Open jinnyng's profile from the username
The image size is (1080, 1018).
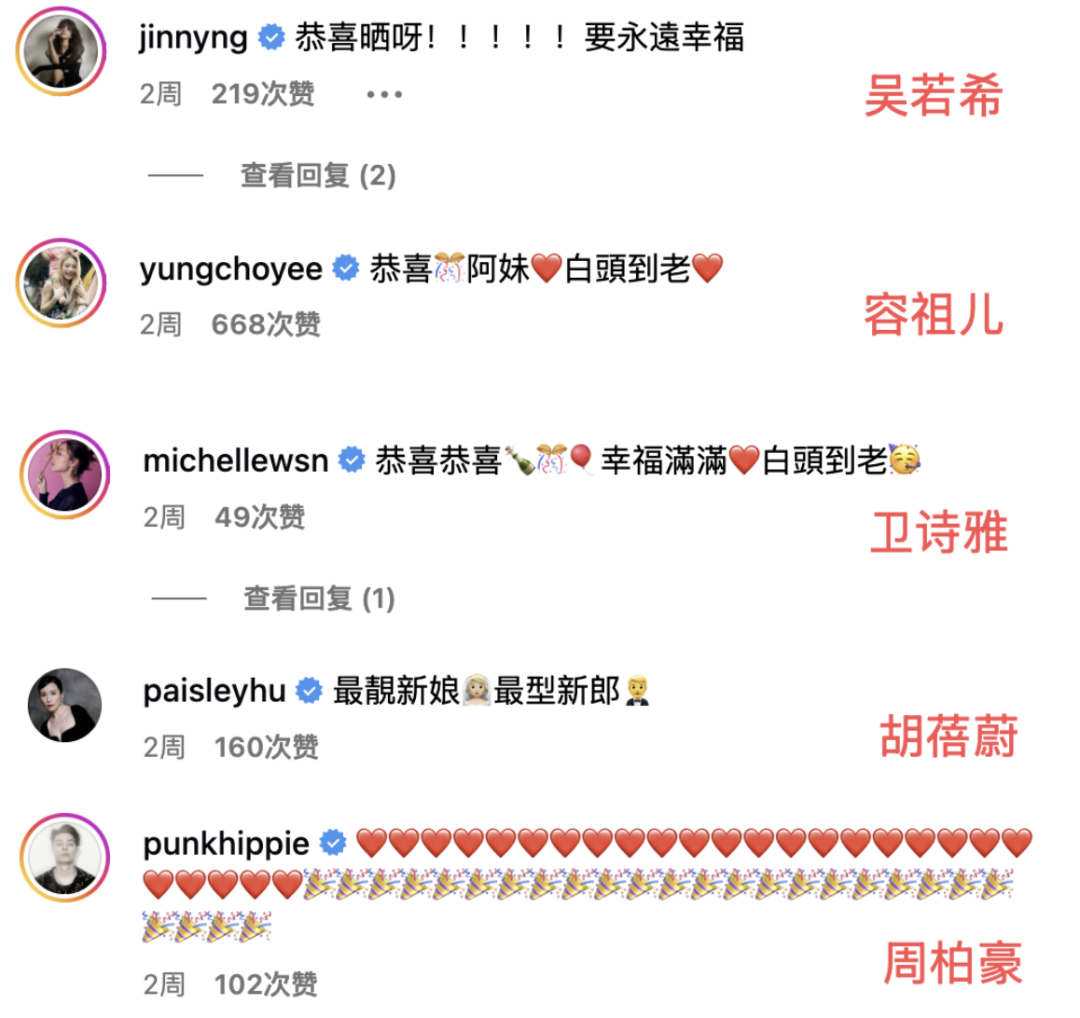(195, 39)
